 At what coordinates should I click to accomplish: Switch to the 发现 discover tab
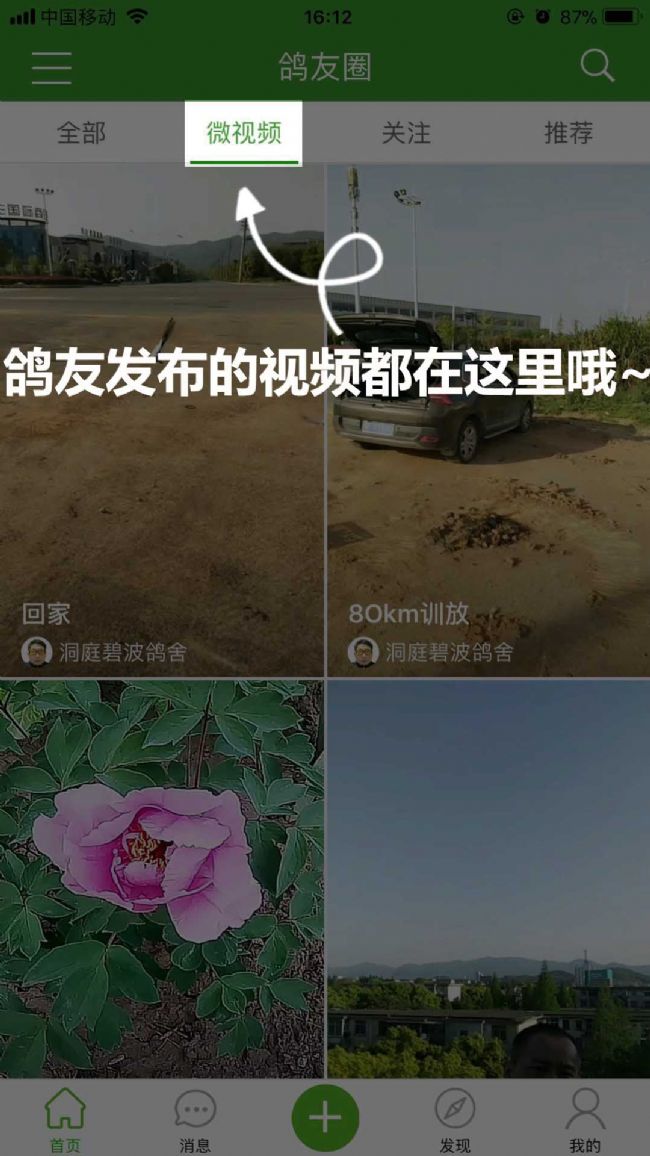point(455,1118)
